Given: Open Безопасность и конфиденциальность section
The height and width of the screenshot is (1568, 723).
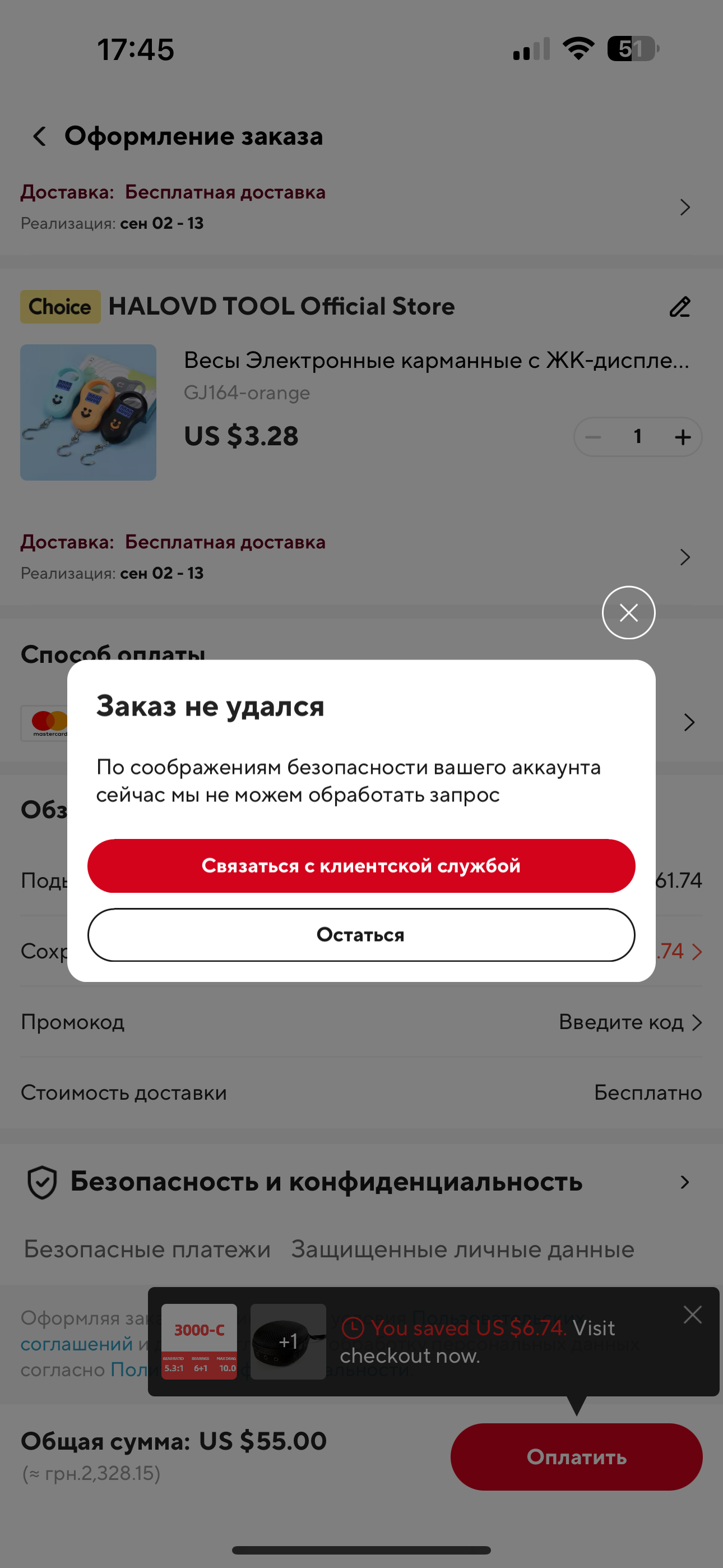Looking at the screenshot, I should point(361,1182).
